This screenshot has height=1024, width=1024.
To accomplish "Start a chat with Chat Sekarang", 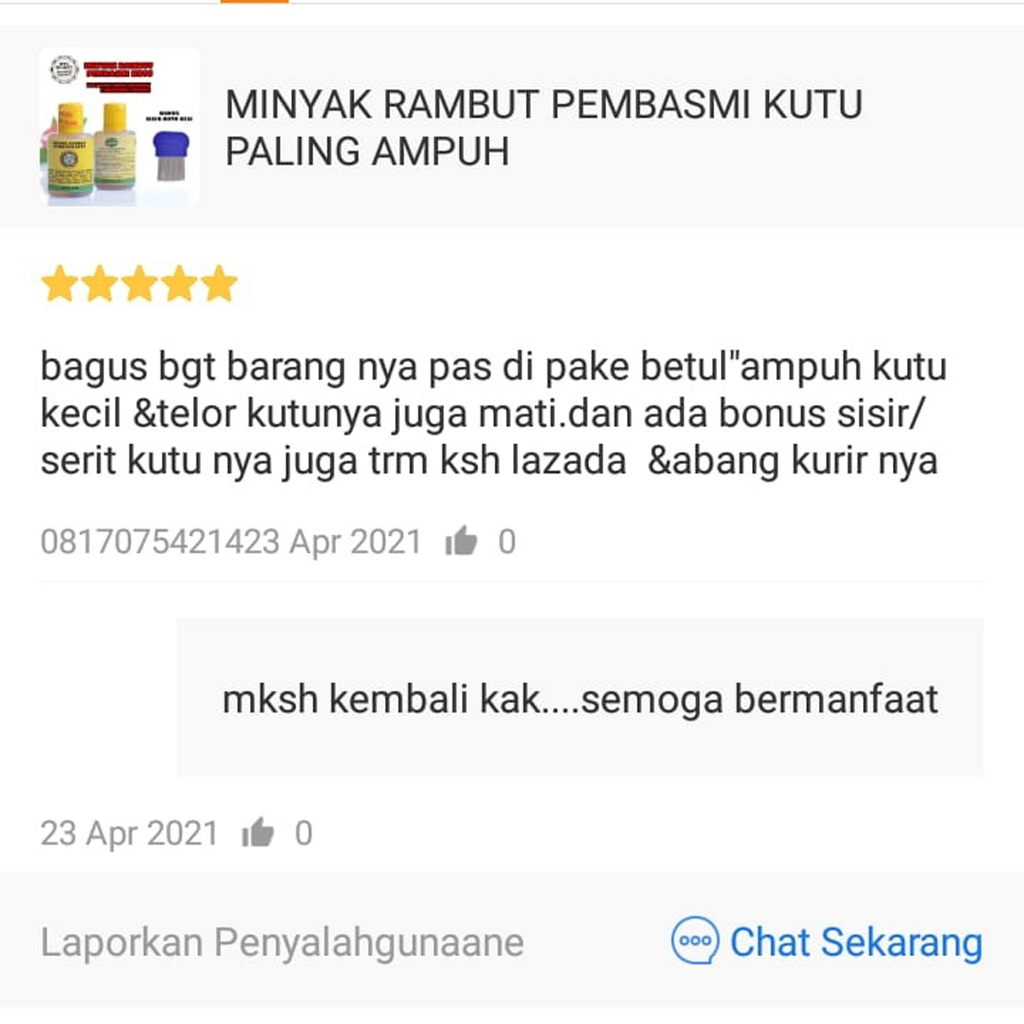I will point(827,942).
